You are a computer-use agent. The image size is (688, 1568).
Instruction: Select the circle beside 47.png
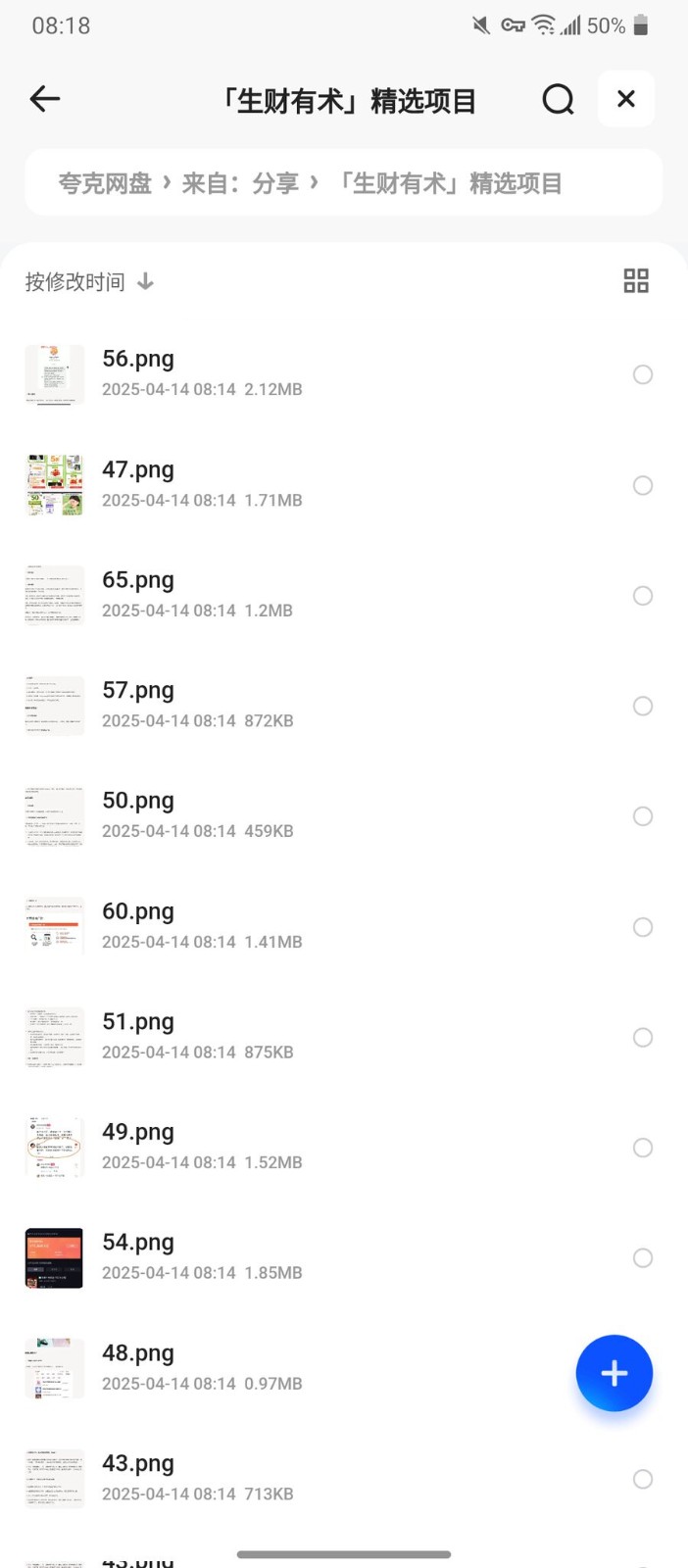click(643, 485)
